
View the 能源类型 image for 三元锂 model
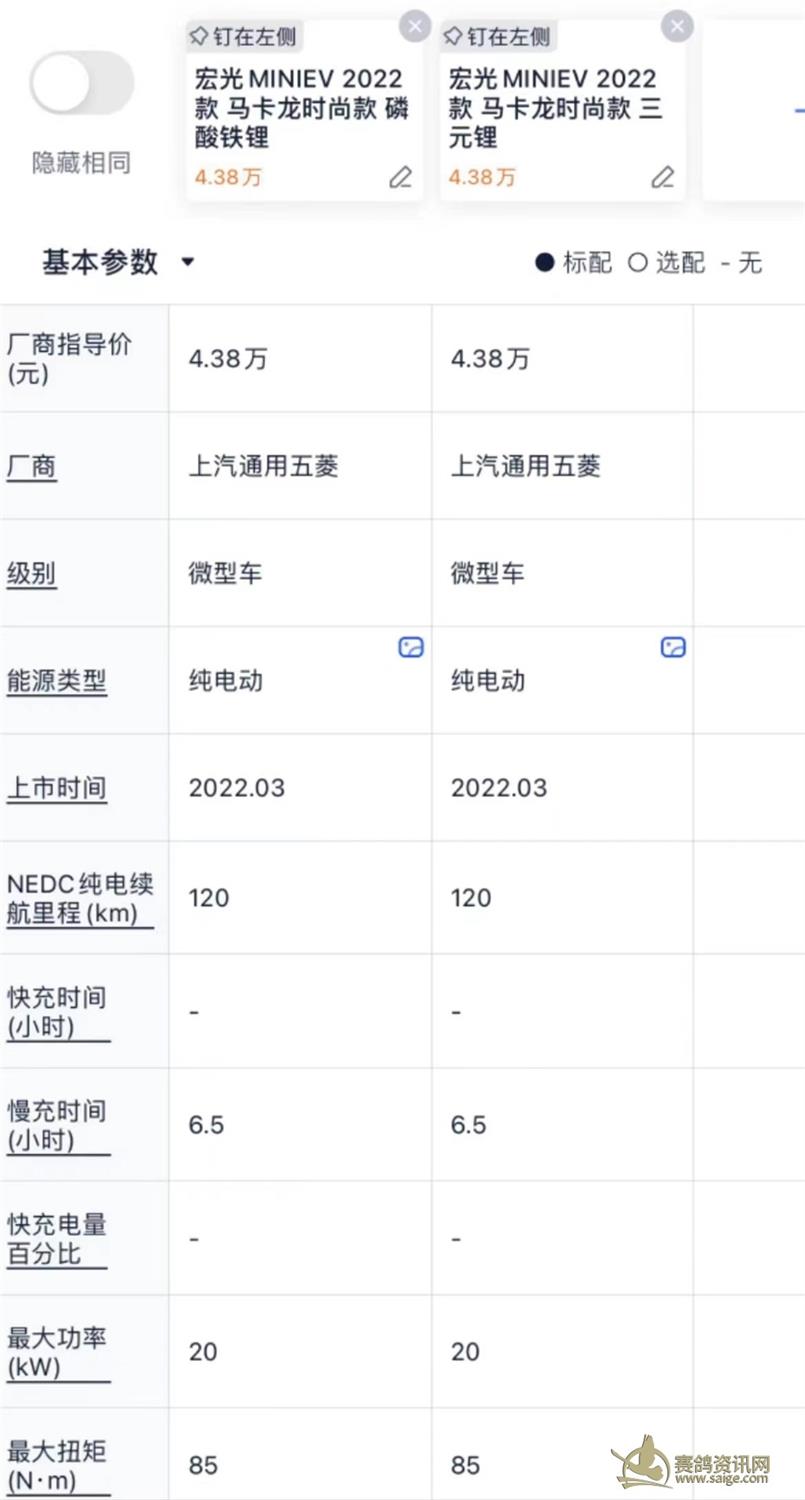pyautogui.click(x=674, y=648)
